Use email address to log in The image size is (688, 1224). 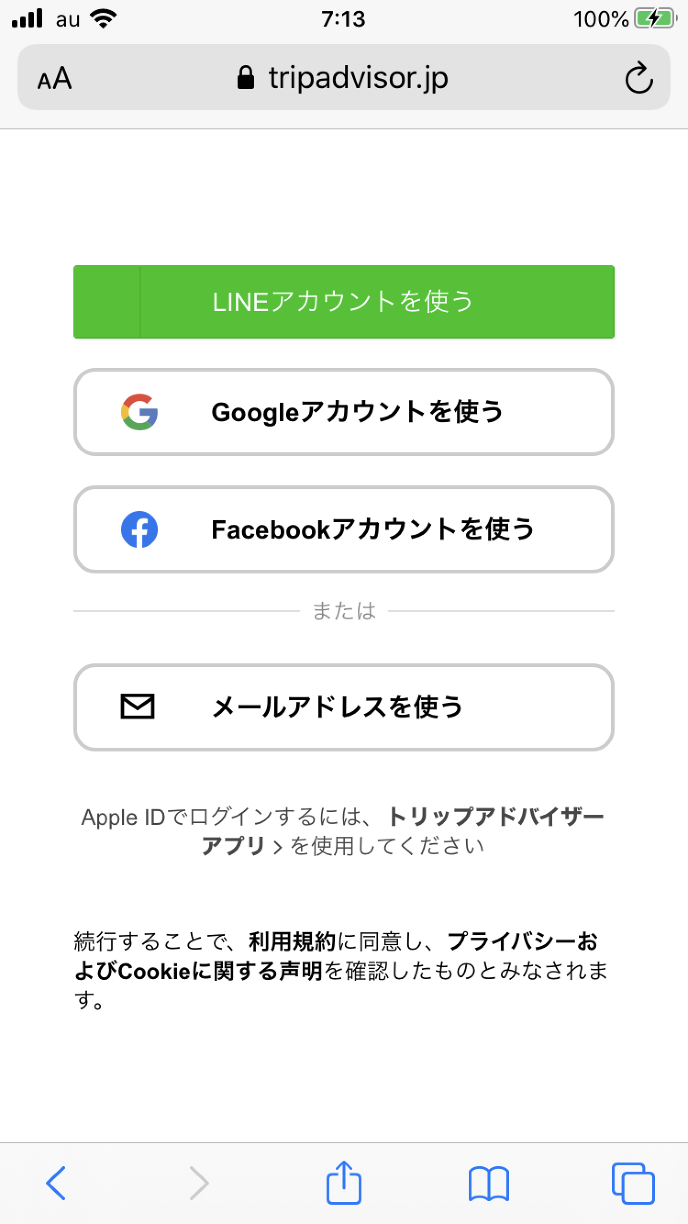point(343,707)
